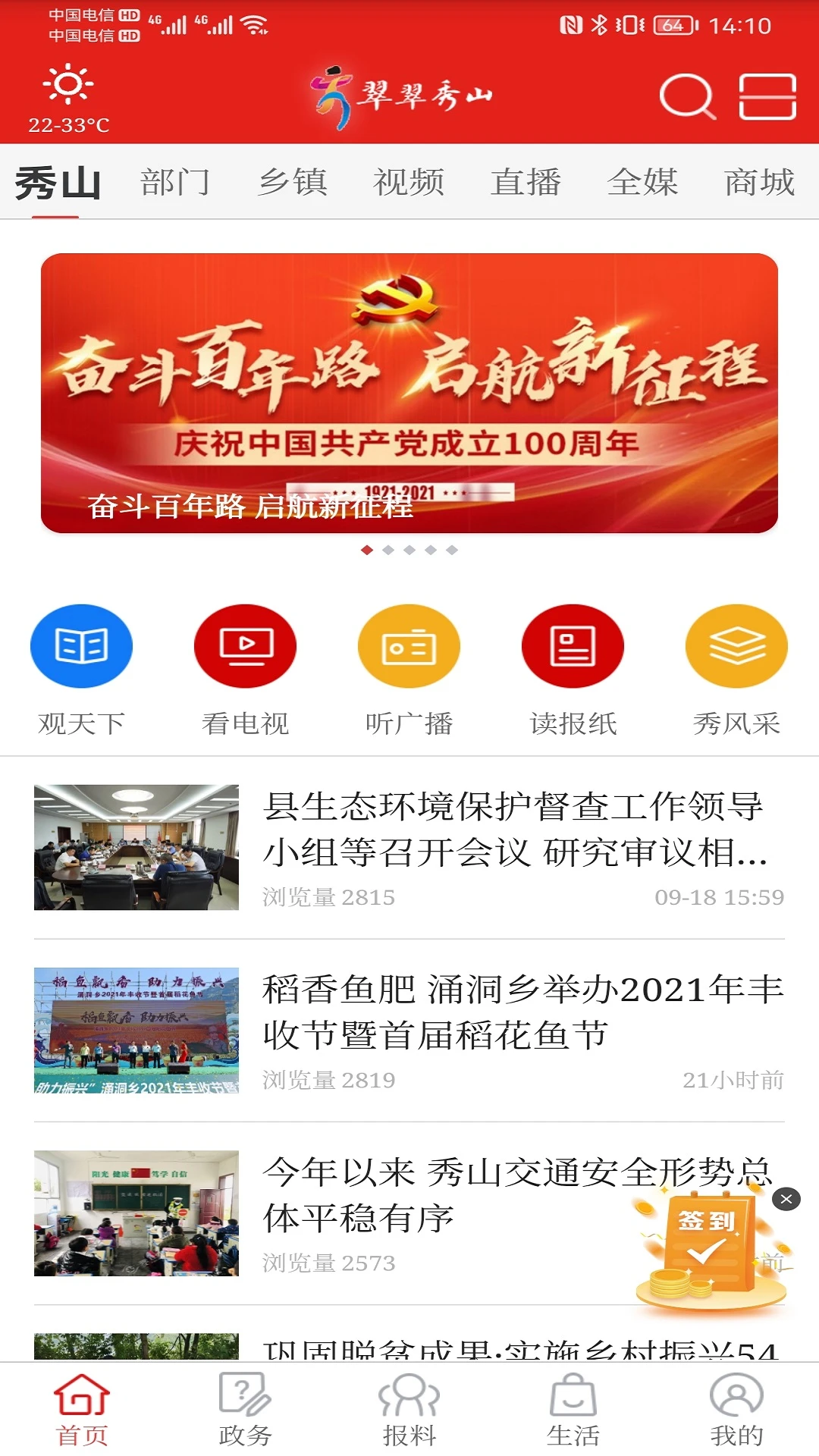Open 看电视 to watch TV
Screen dimensions: 819x1456
[x=245, y=646]
